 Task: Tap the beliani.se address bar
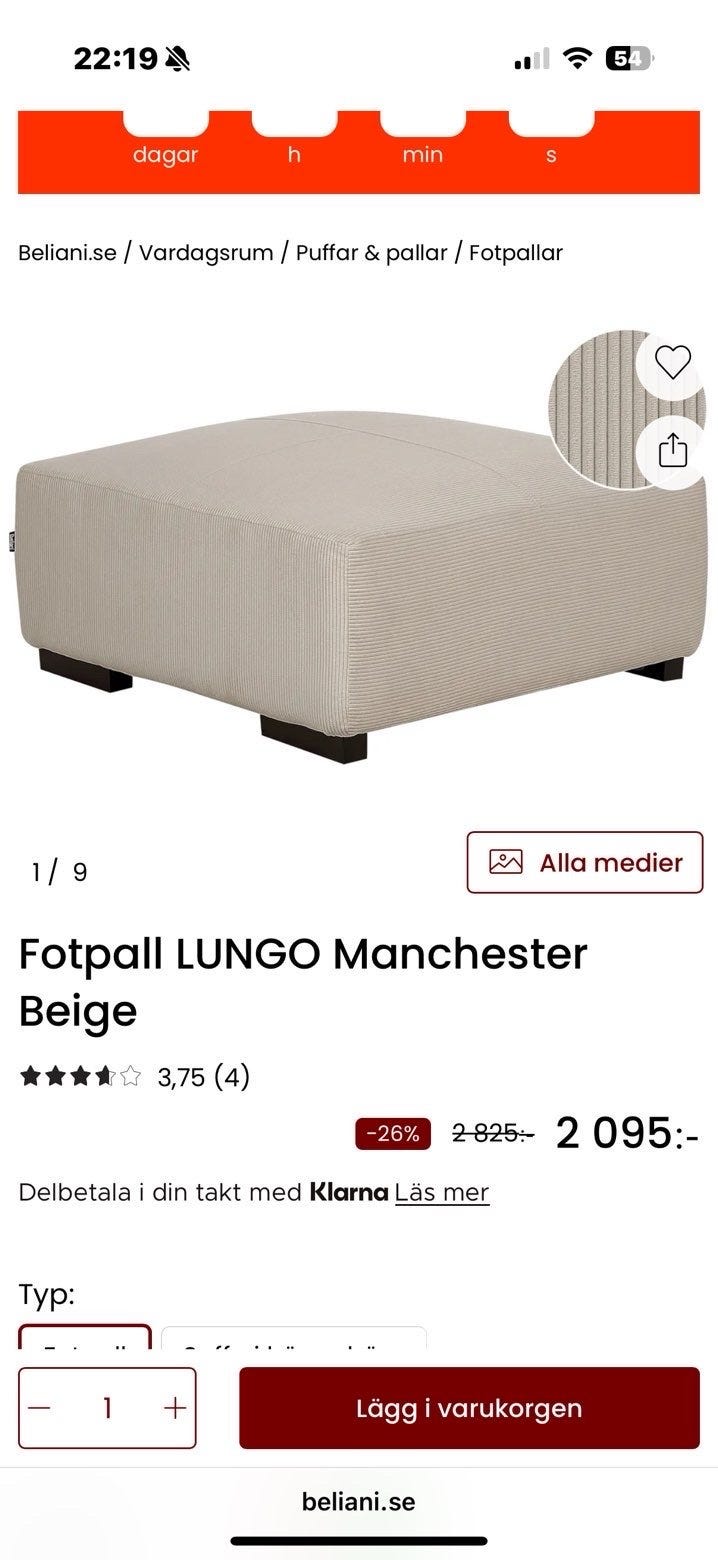pyautogui.click(x=359, y=1501)
